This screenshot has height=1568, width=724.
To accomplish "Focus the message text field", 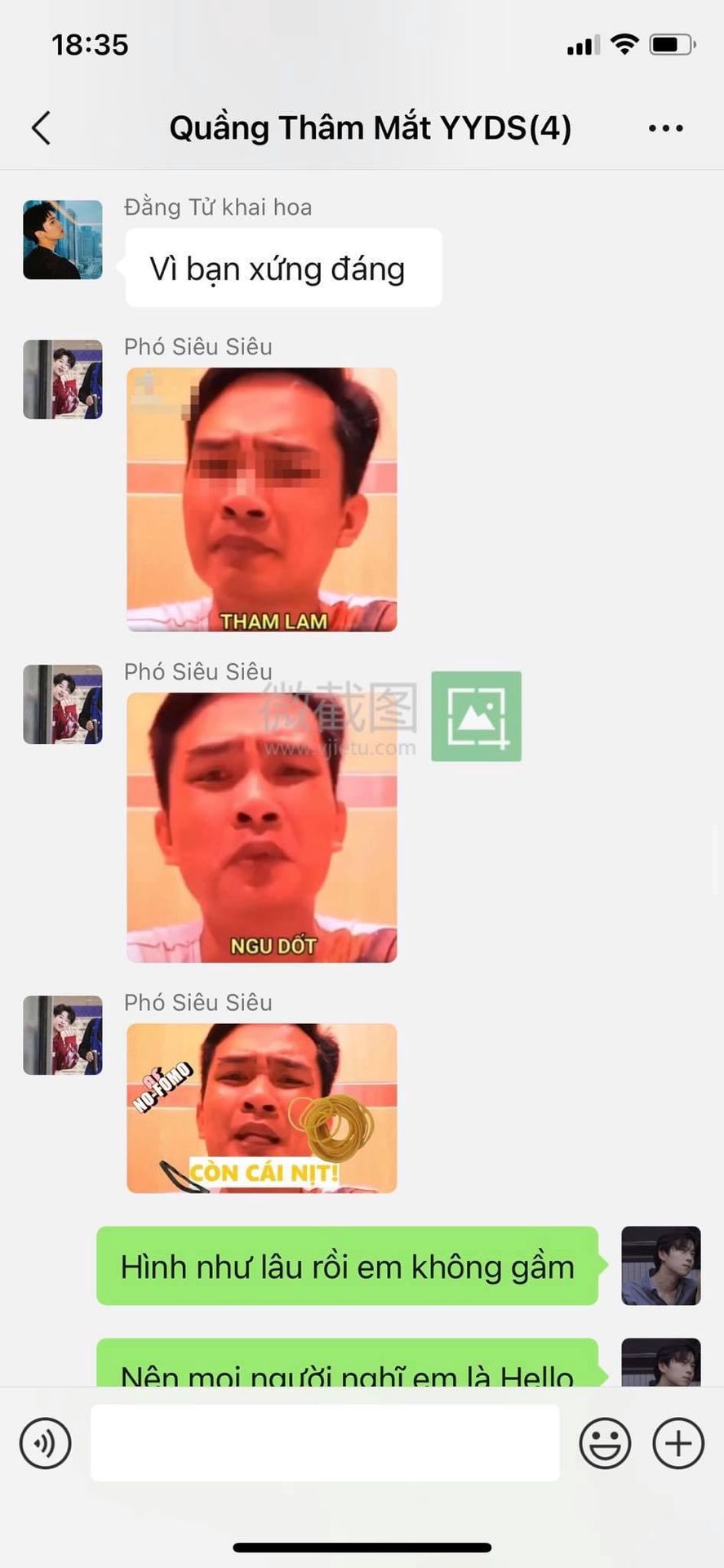I will [x=325, y=1443].
